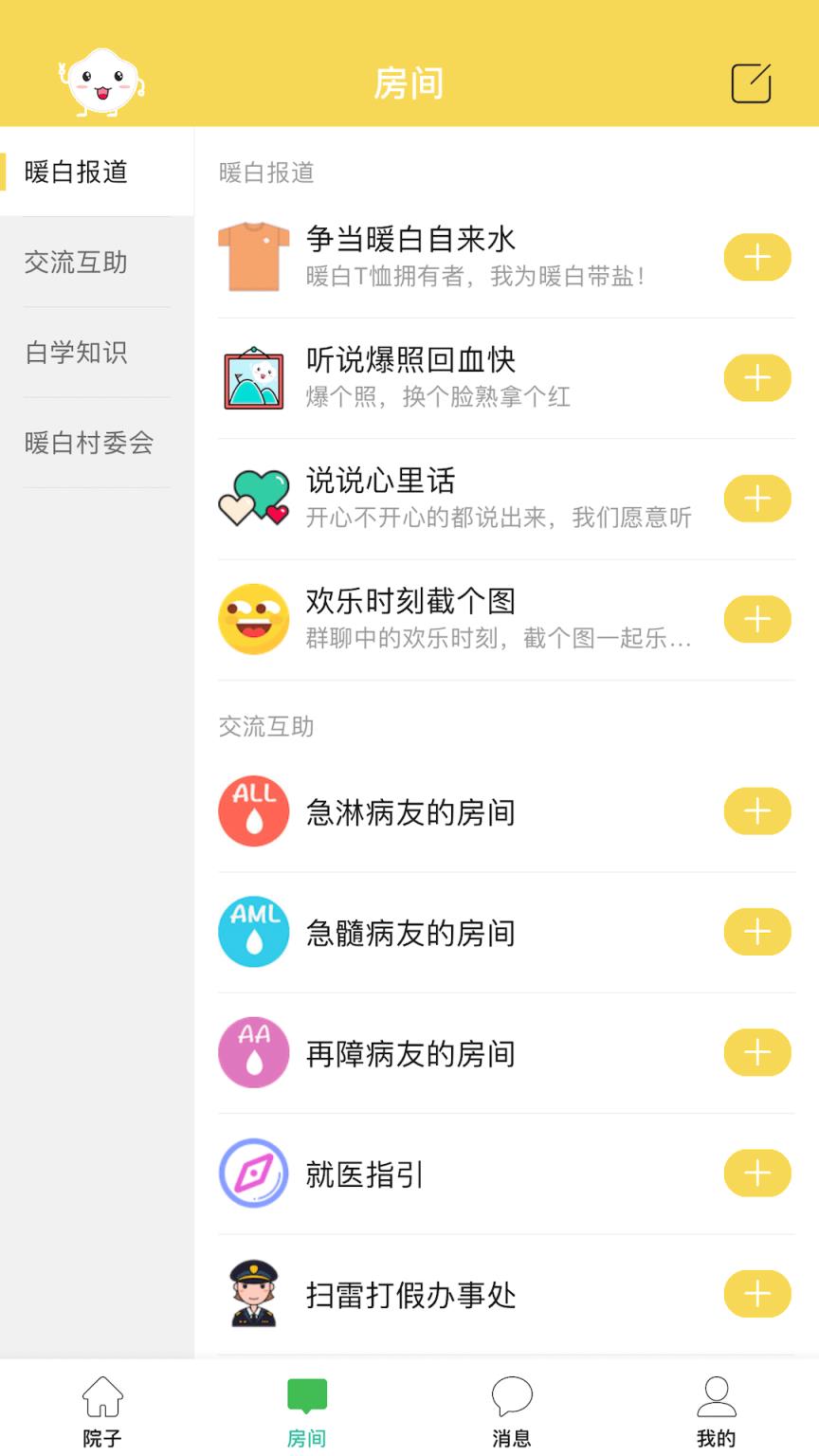Screen dimensions: 819x1456
Task: Join 再障病友的房间 with its plus button
Action: click(756, 1052)
